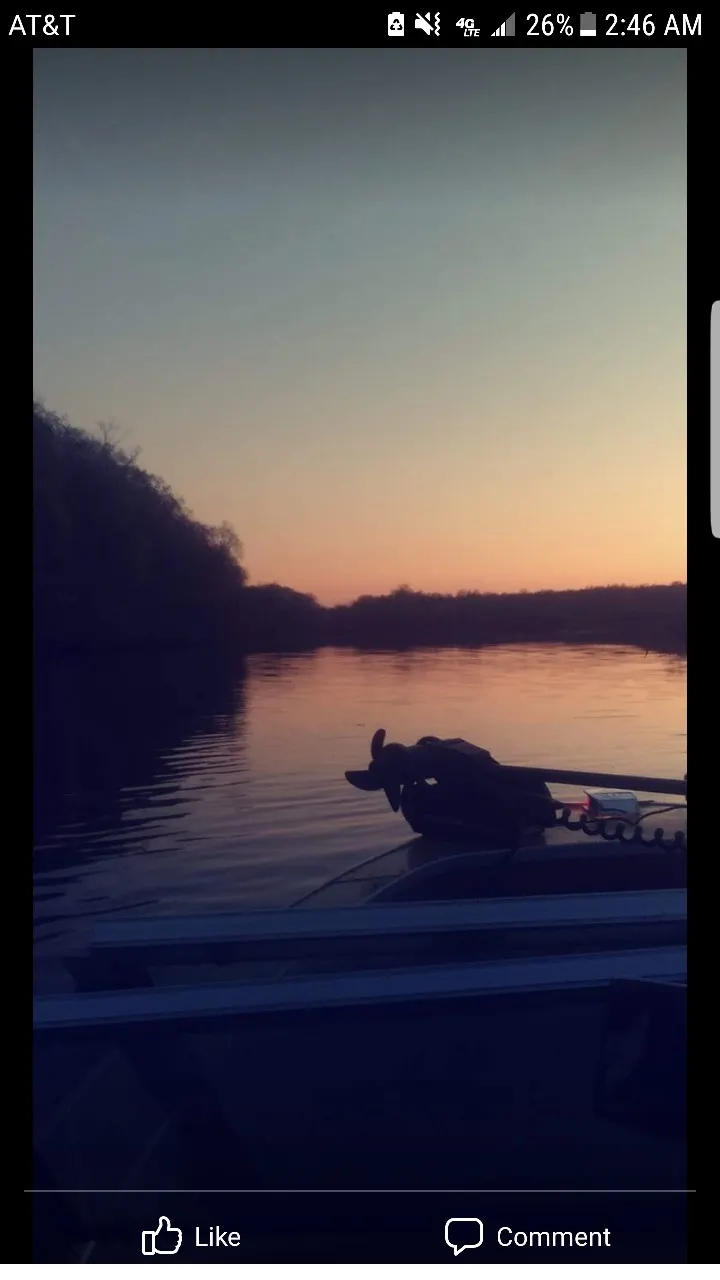Comment on this photo
Screen dimensions: 720x1280
click(527, 1237)
